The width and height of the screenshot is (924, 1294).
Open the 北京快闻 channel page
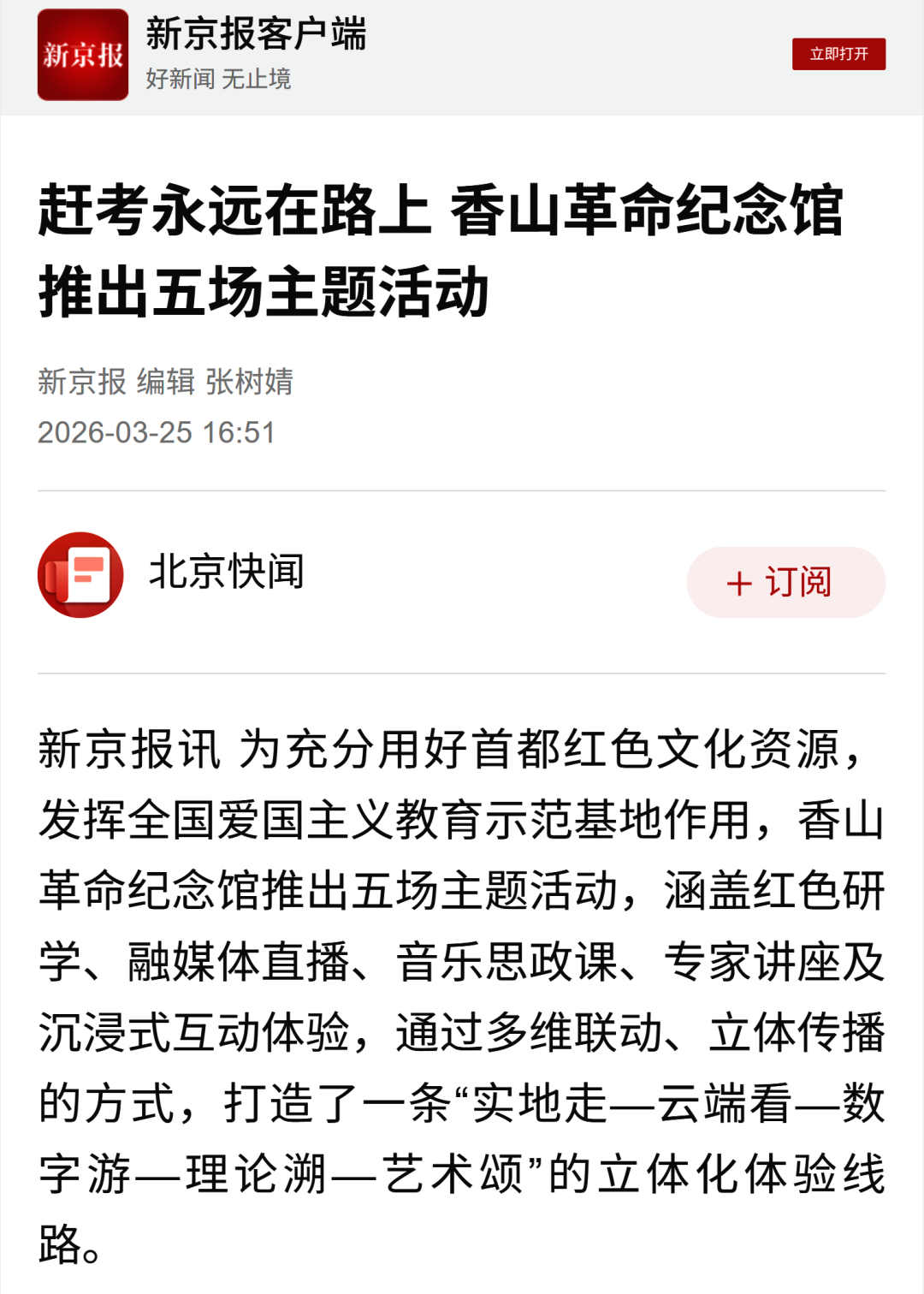tap(226, 572)
